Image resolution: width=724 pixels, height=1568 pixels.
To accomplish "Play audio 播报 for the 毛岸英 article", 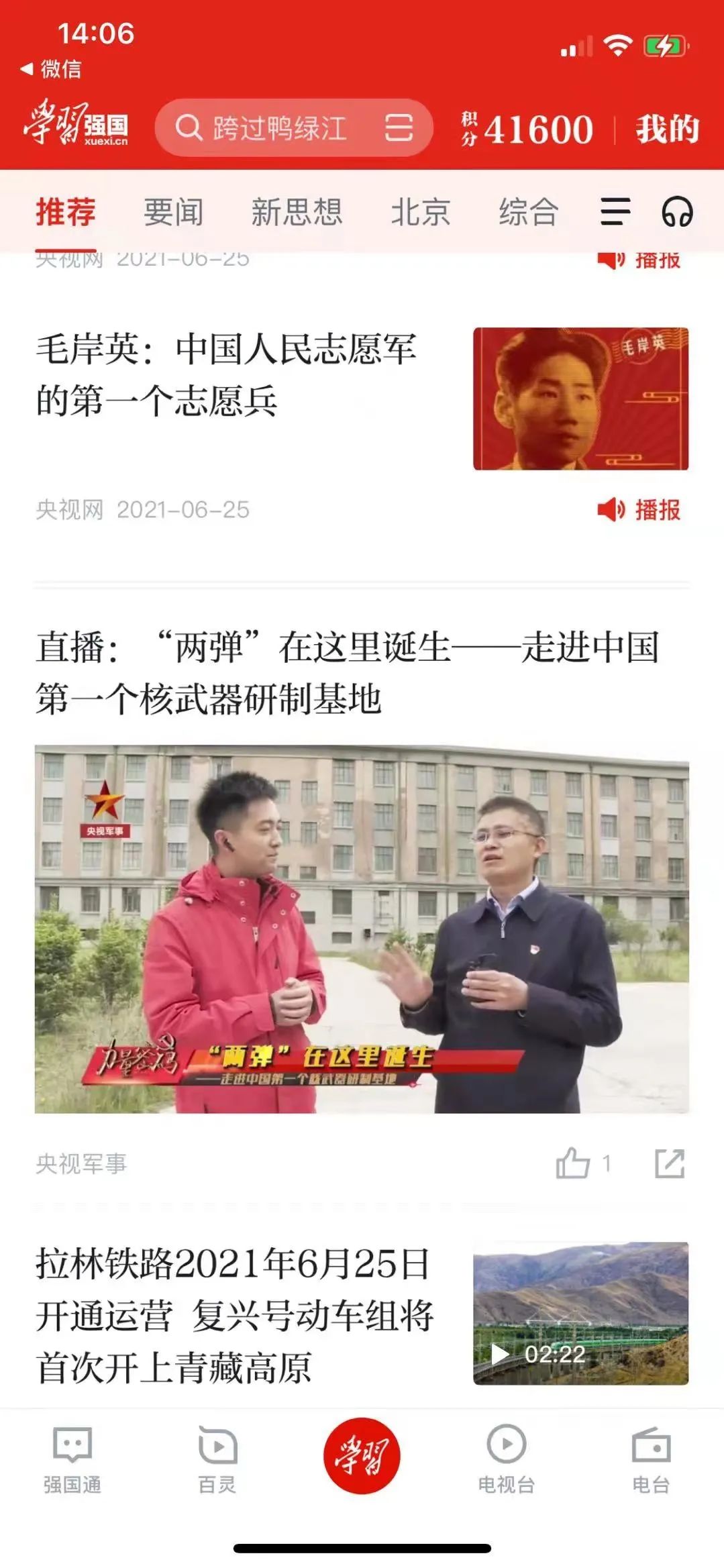I will coord(639,510).
